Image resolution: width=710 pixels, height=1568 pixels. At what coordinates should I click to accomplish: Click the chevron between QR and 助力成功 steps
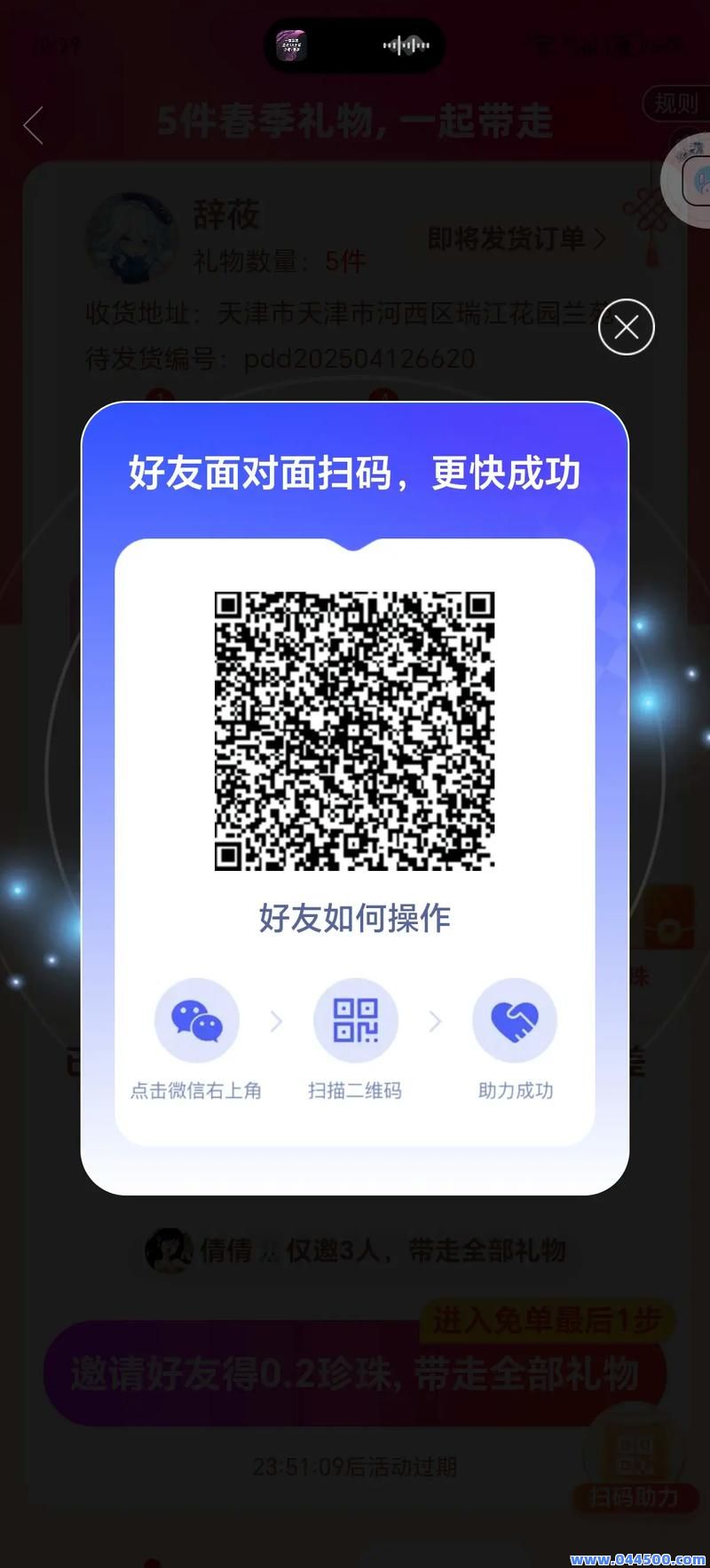(x=435, y=1022)
